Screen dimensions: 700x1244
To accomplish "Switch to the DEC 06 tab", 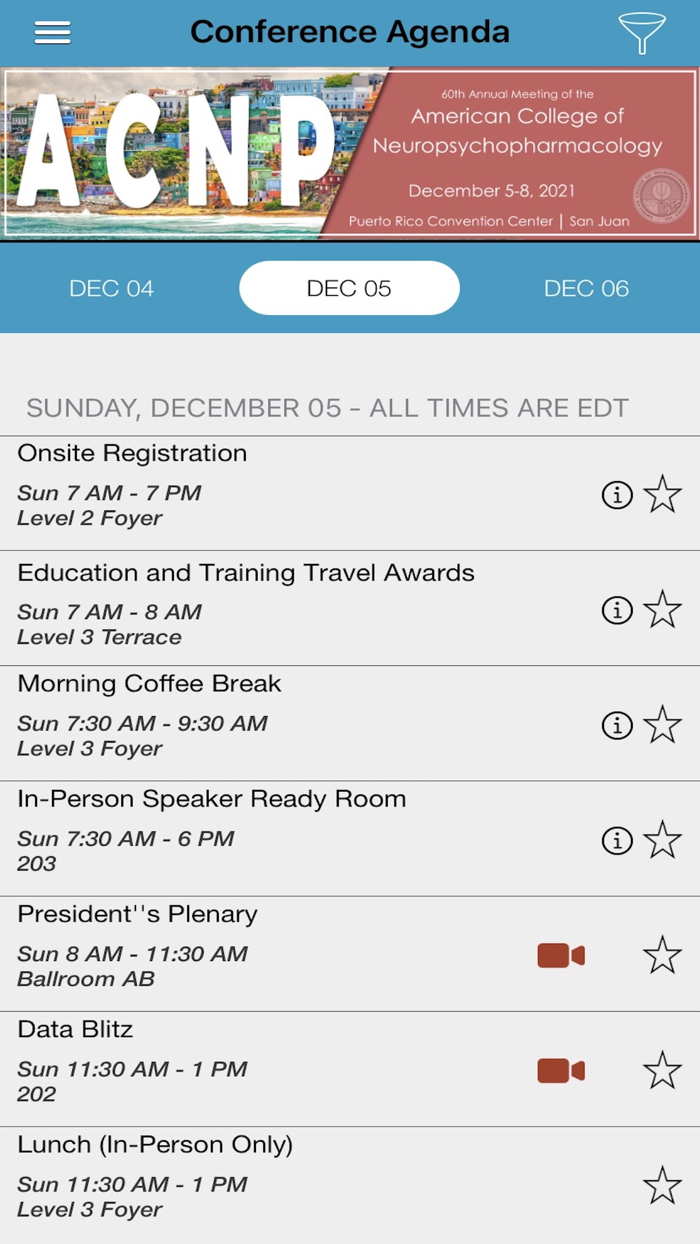I will [586, 289].
